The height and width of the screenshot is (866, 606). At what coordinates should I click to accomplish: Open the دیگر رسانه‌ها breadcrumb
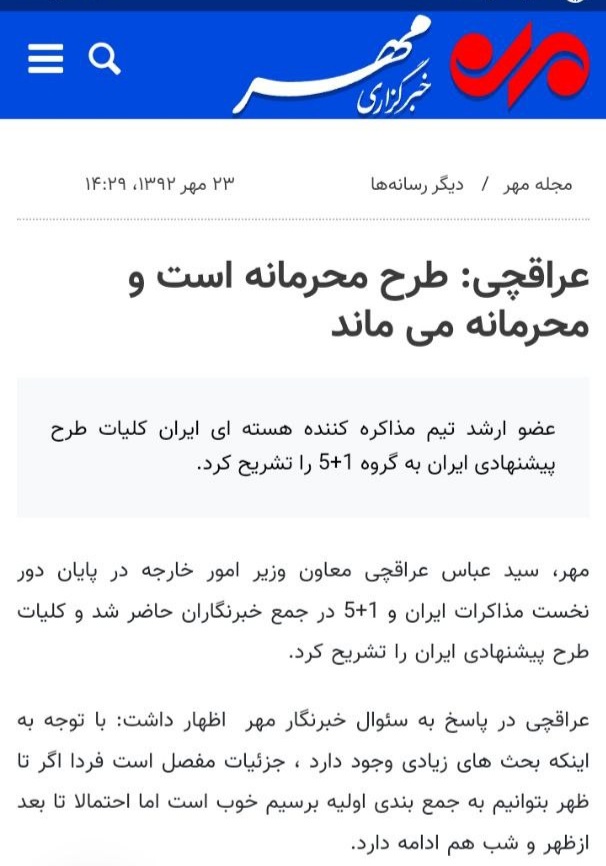coord(417,185)
